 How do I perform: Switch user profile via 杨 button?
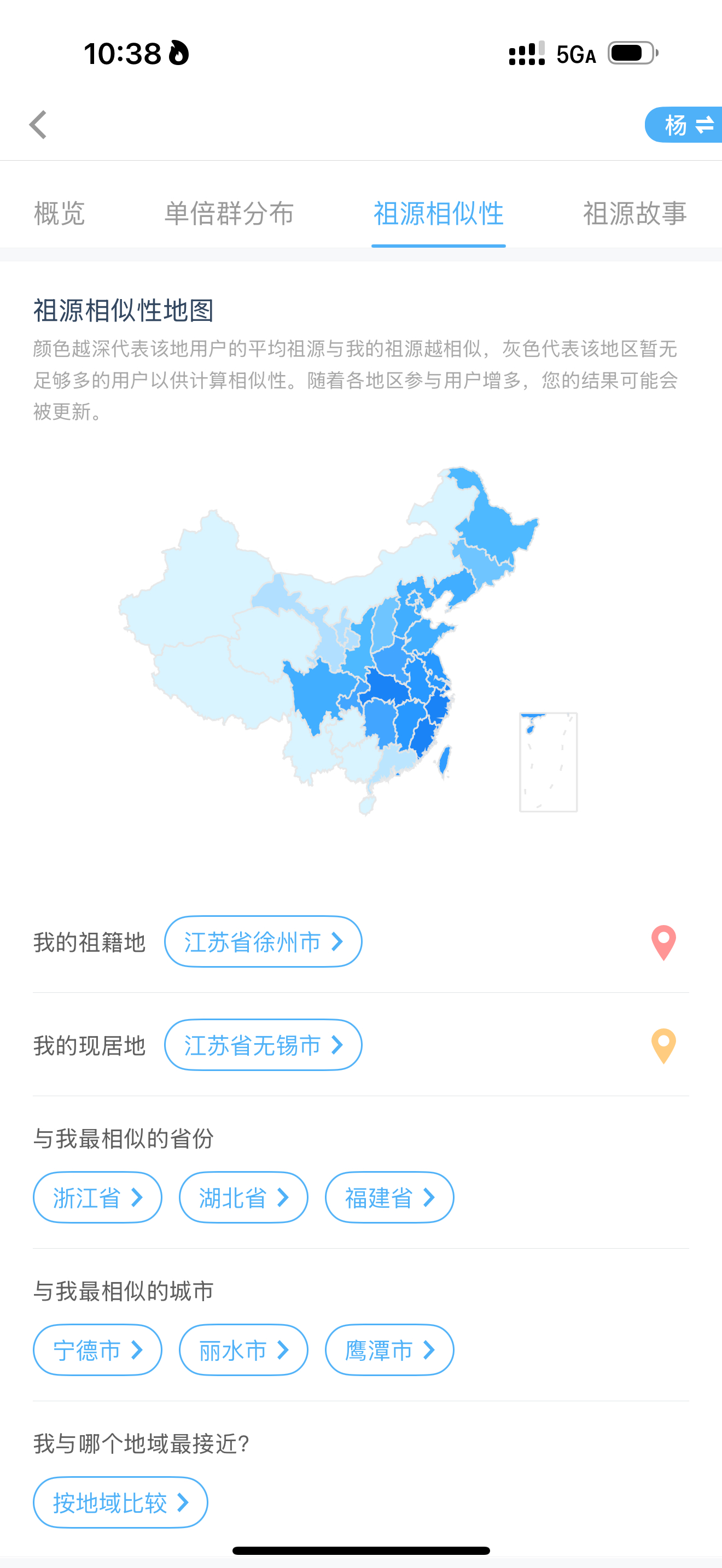[x=686, y=125]
